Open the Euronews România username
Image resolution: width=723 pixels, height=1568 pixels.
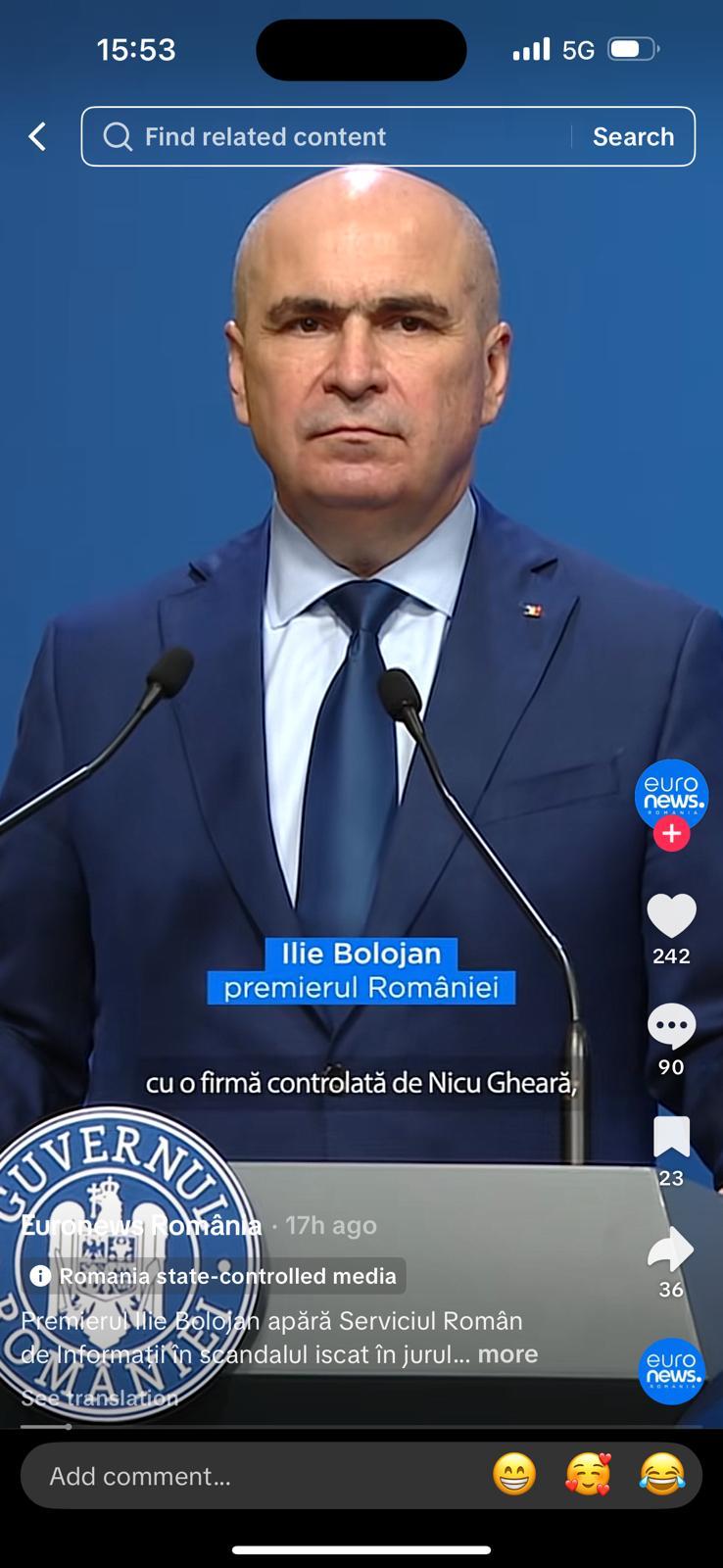pyautogui.click(x=141, y=1225)
